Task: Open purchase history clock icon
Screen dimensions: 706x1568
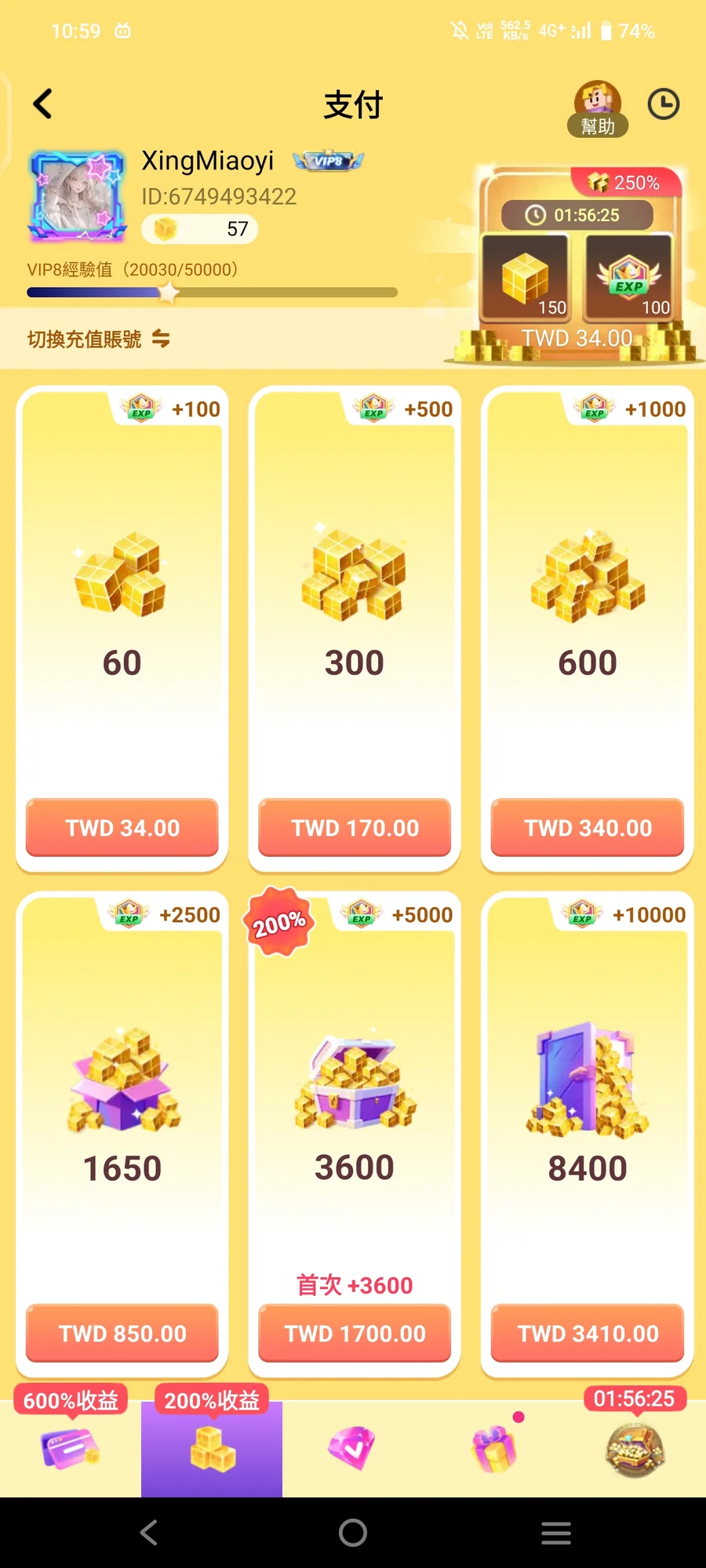Action: tap(663, 104)
